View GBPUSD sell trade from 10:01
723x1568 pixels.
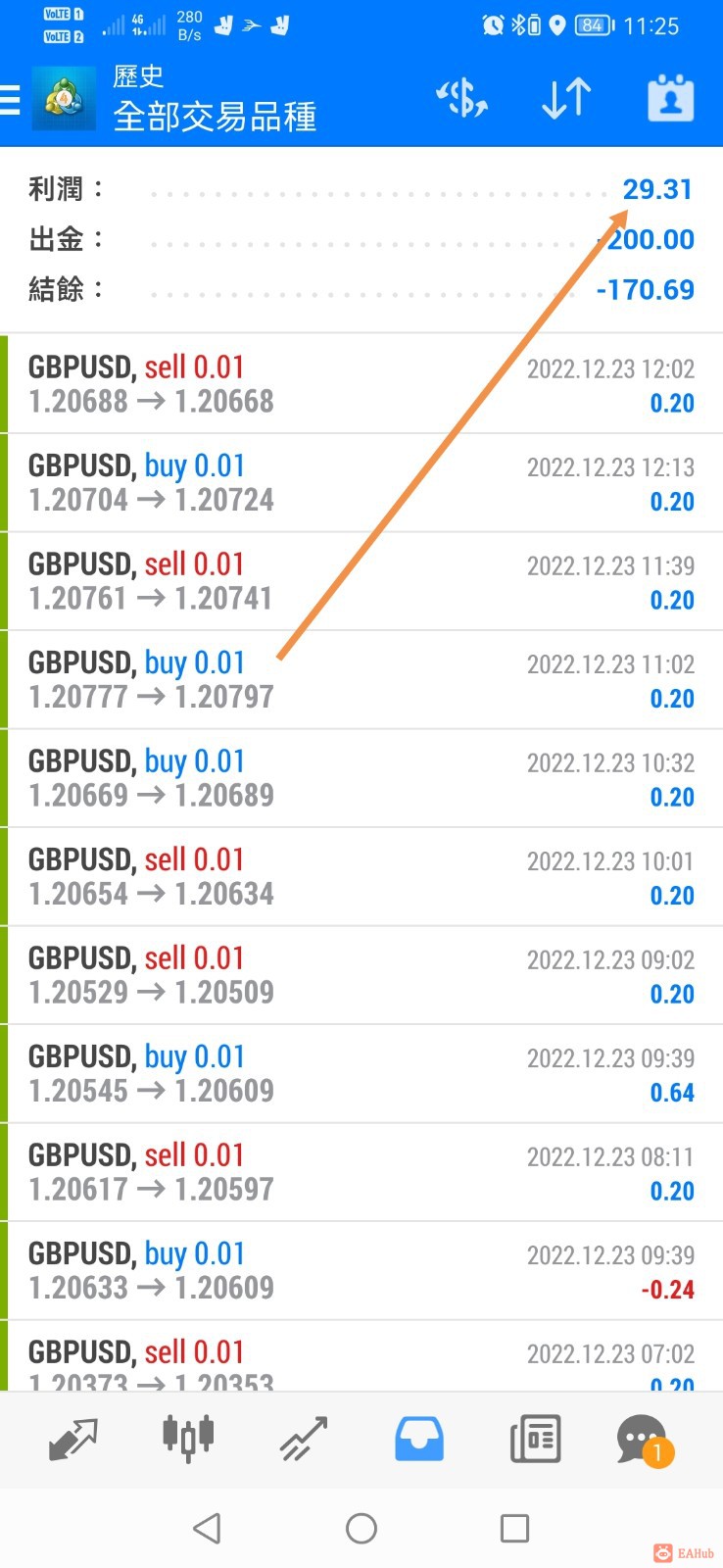point(361,877)
